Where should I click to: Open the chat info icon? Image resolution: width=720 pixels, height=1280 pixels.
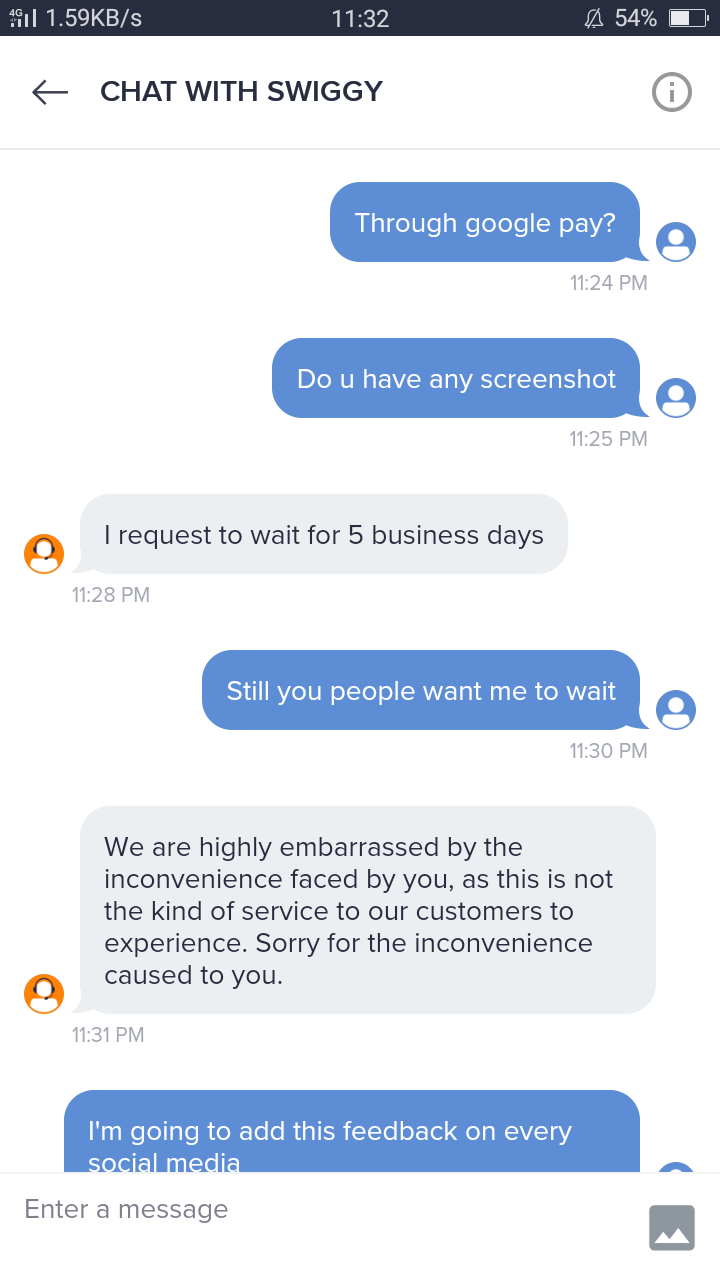pos(671,92)
